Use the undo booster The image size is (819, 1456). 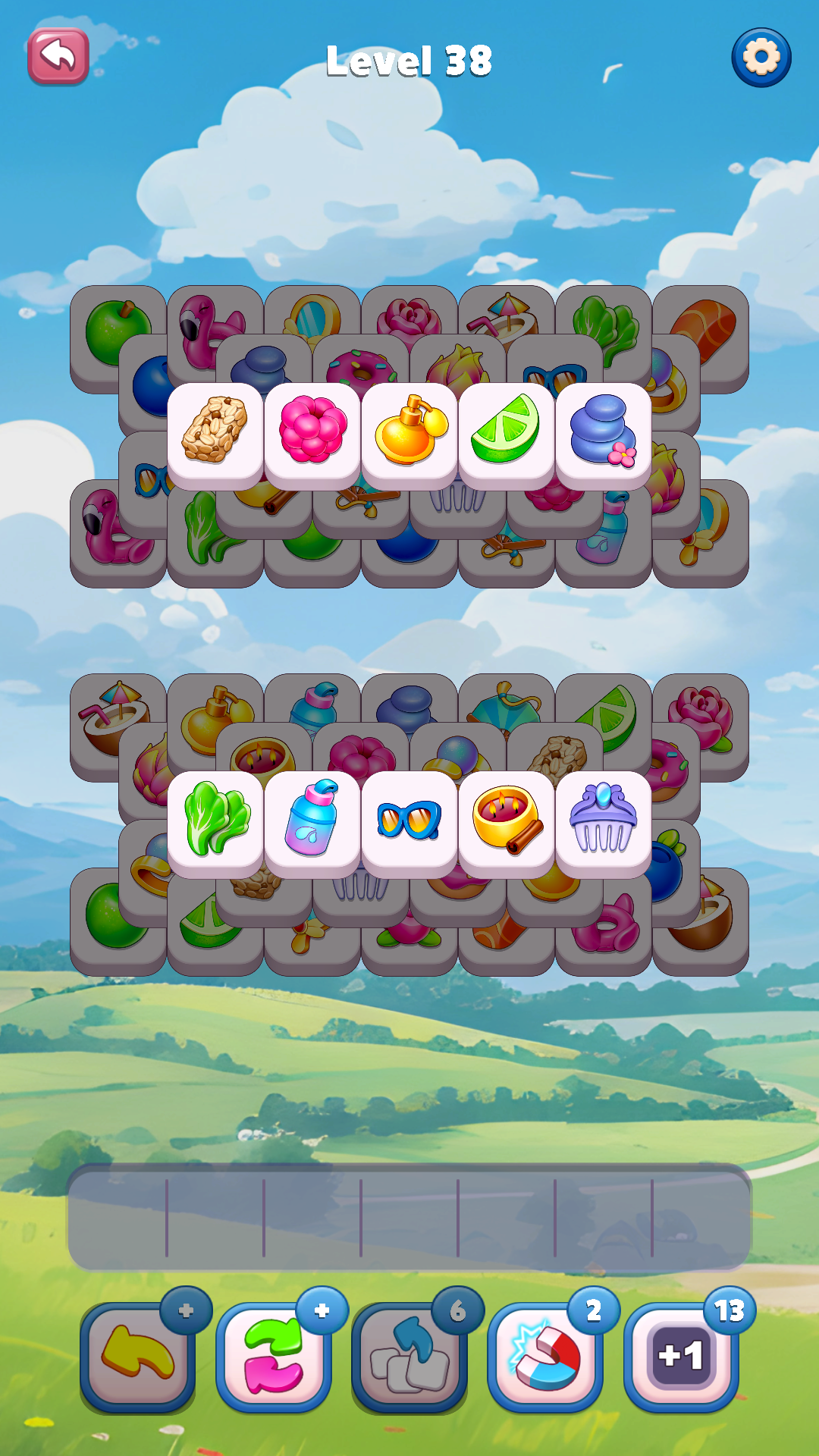point(138,1356)
